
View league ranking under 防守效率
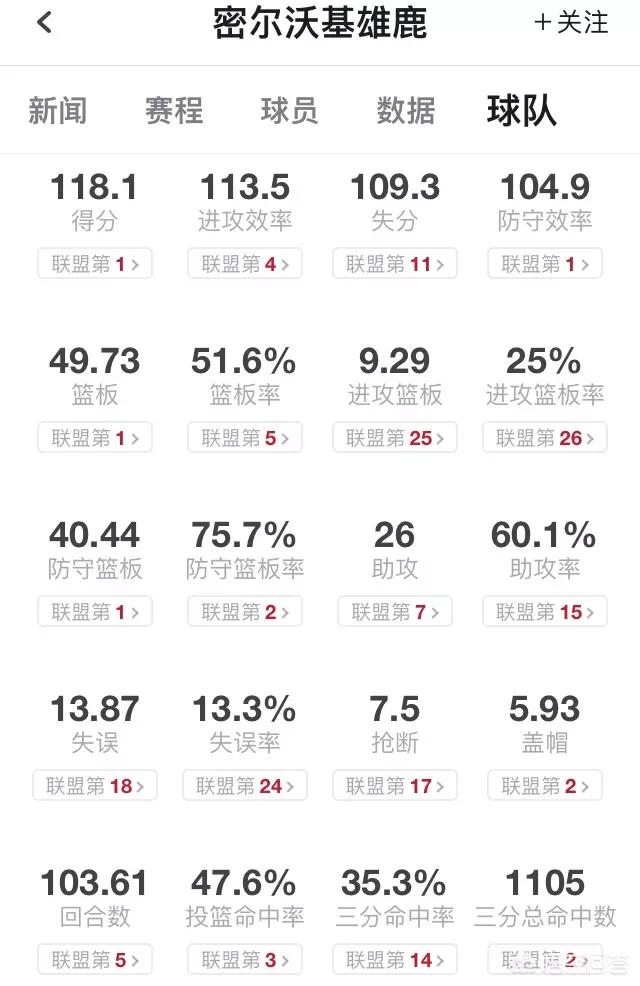click(545, 264)
